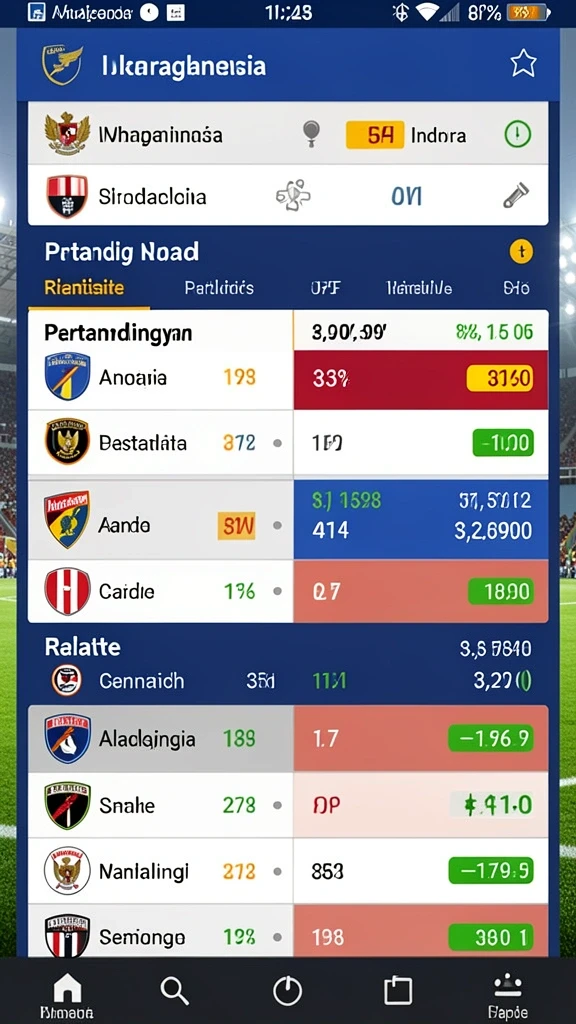Tap the power icon in the bottom bar
This screenshot has height=1024, width=576.
coord(287,991)
